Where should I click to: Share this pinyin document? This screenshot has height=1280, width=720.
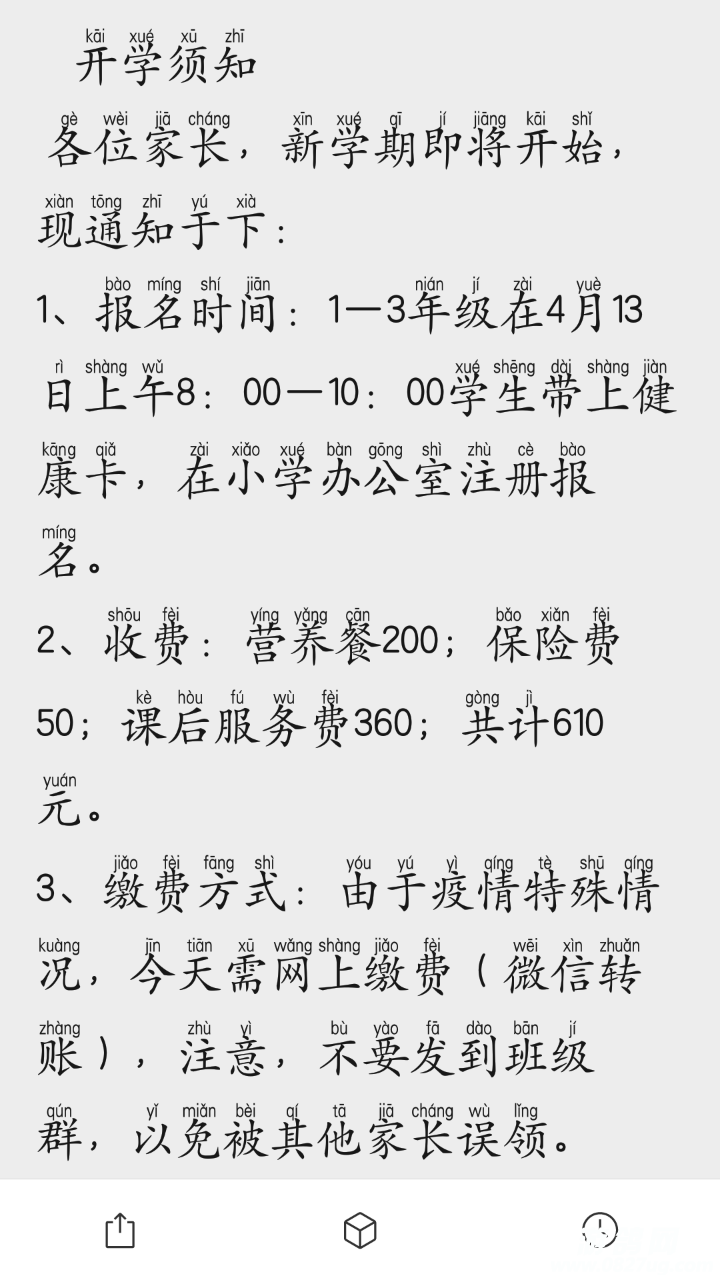click(120, 1230)
